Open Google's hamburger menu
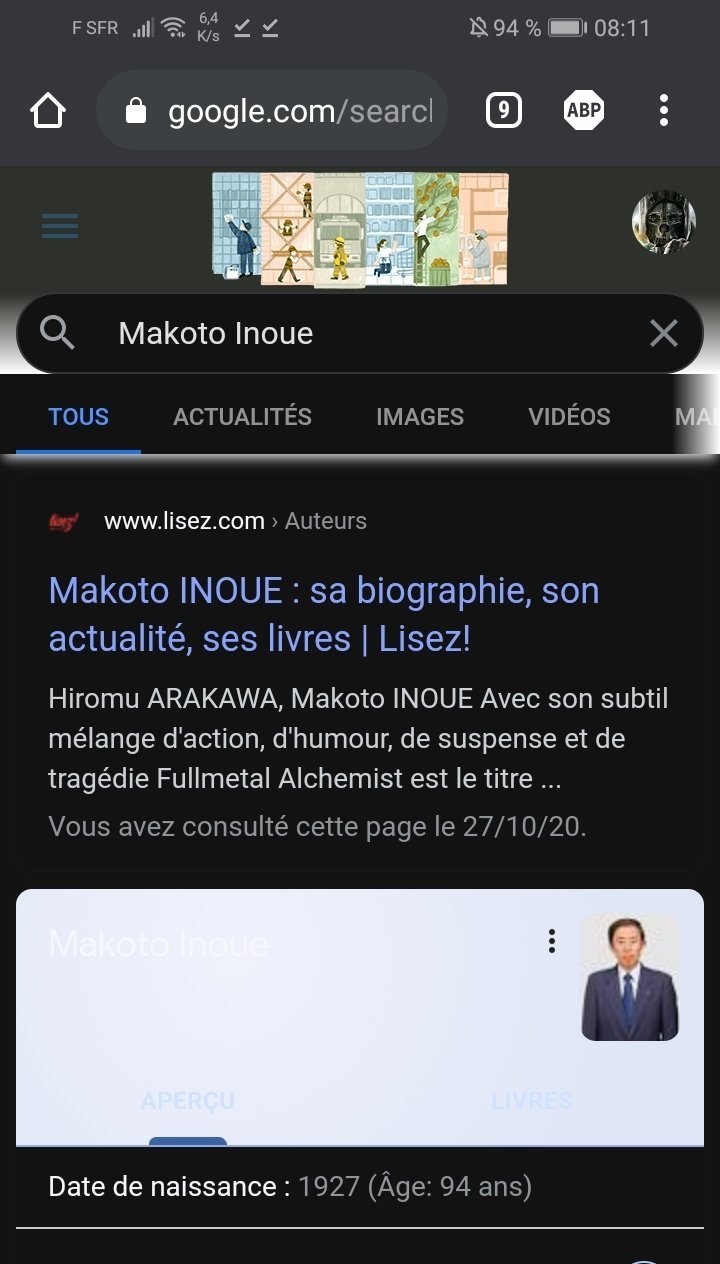 pyautogui.click(x=60, y=227)
